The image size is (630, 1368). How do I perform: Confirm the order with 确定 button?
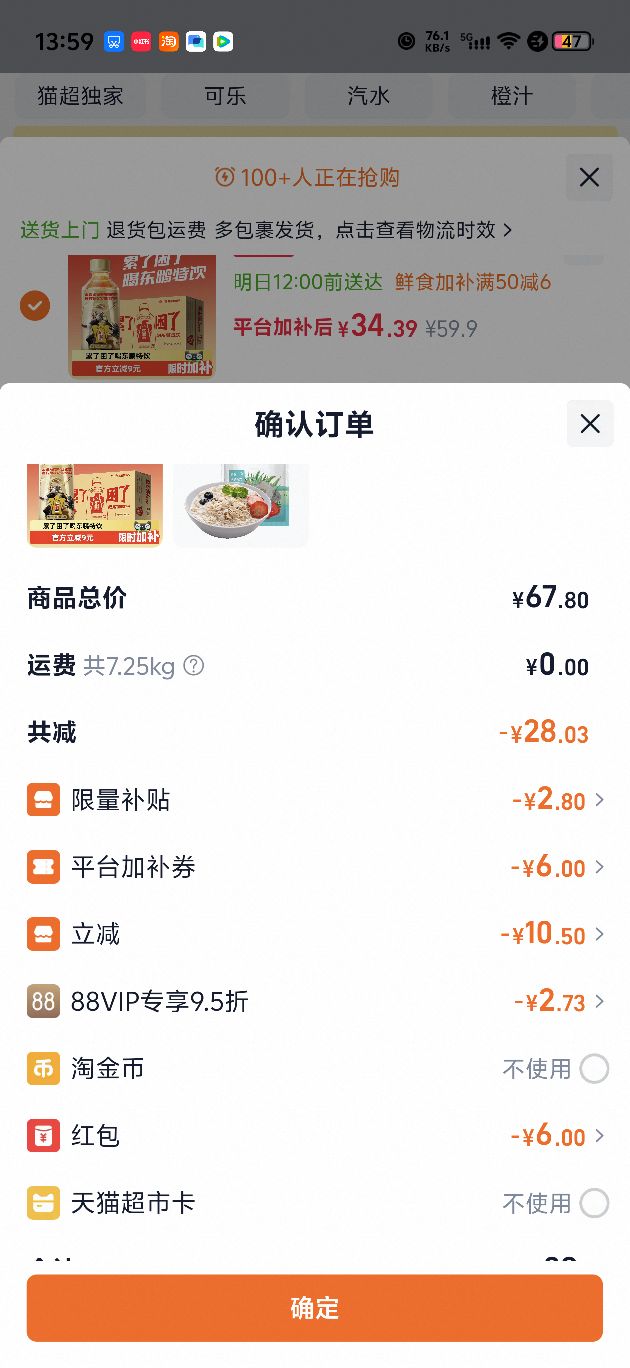pyautogui.click(x=315, y=1308)
